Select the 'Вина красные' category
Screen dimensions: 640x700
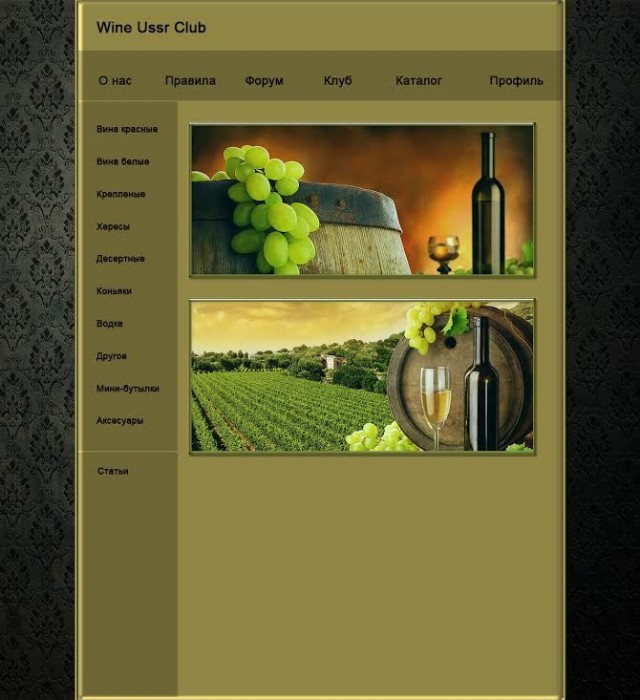click(x=127, y=129)
